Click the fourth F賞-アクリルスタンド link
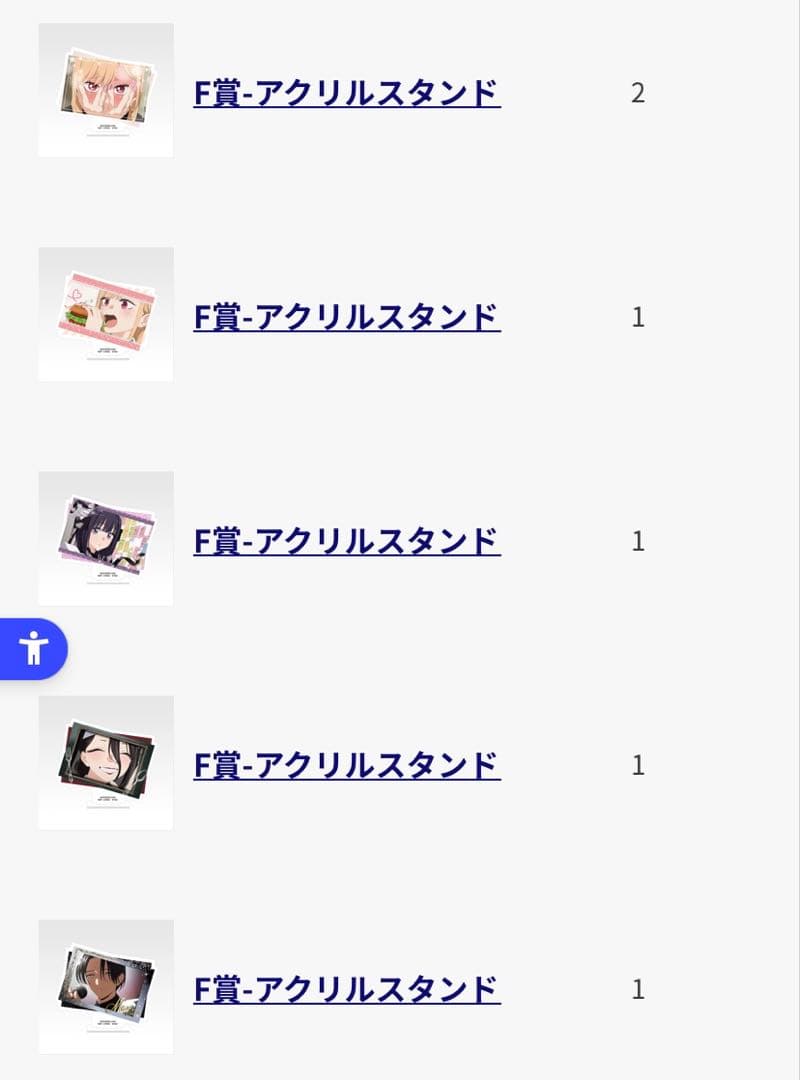 point(347,764)
